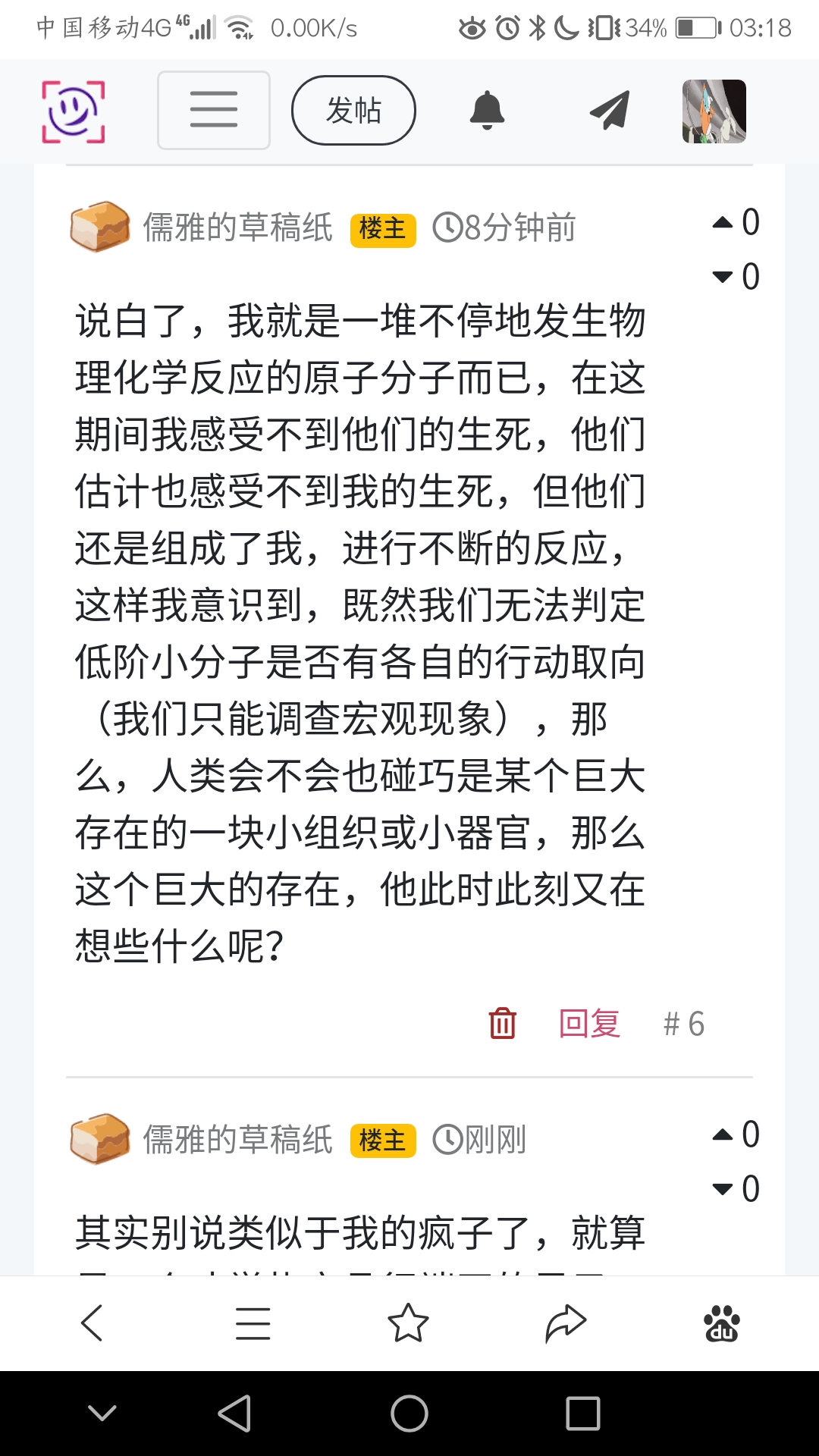The width and height of the screenshot is (819, 1456).
Task: Tap the 发帖 button to create a post
Action: click(353, 111)
